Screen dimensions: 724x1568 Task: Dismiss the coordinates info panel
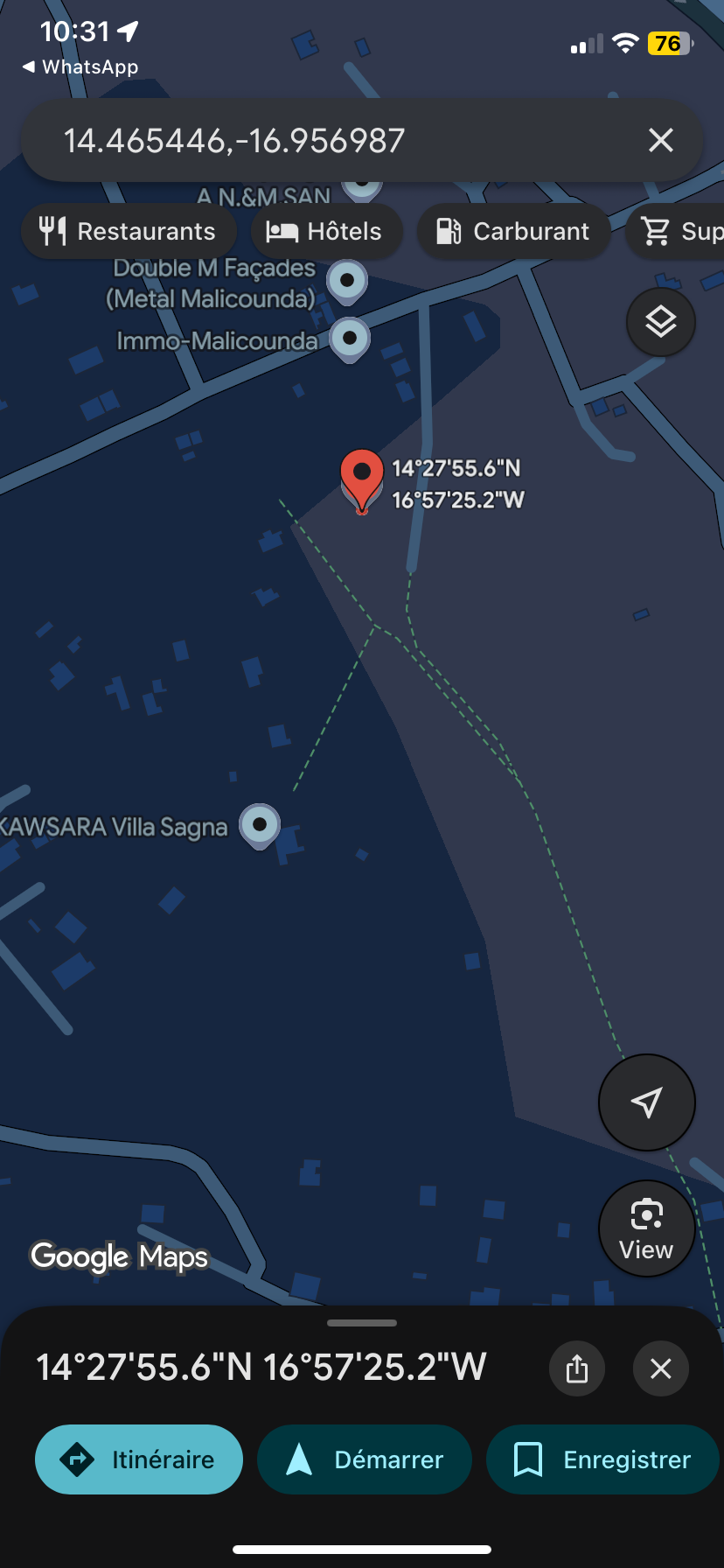(x=661, y=1368)
